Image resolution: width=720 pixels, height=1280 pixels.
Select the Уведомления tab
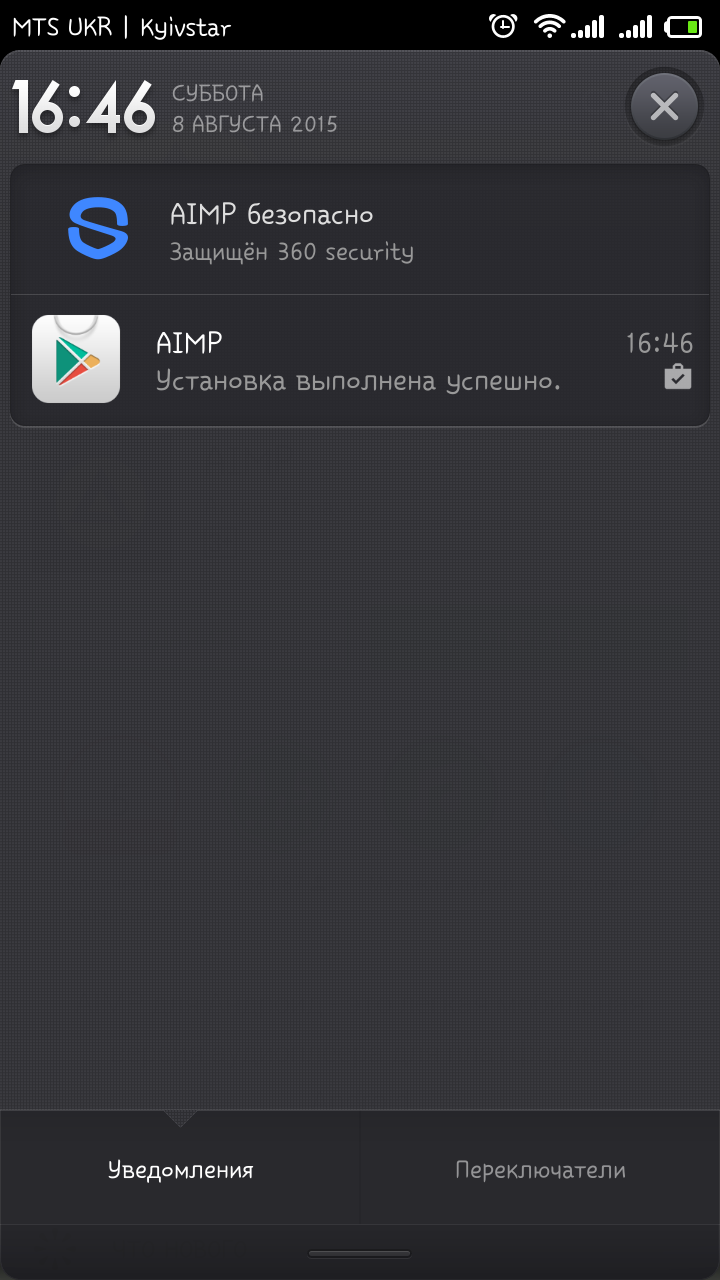(x=180, y=1169)
